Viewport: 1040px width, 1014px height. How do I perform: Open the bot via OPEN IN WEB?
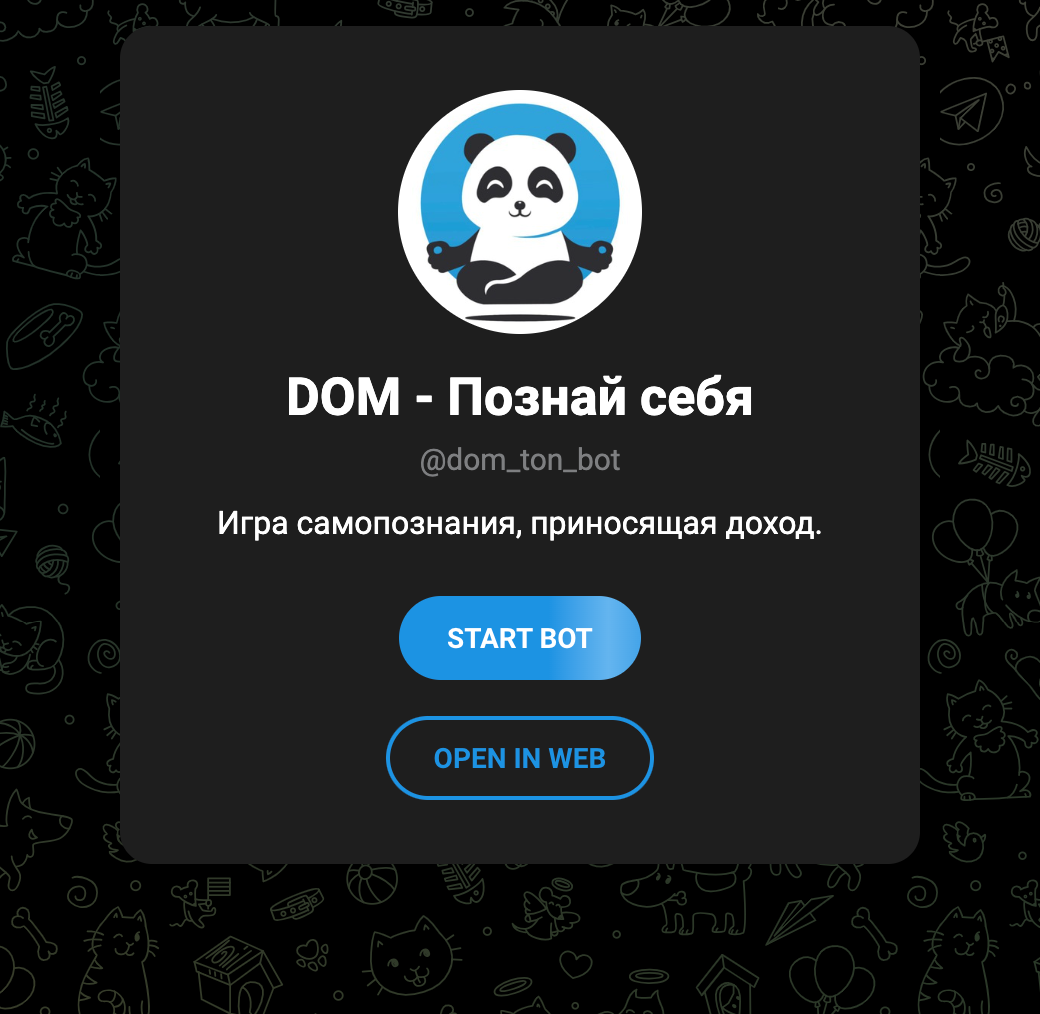click(519, 758)
